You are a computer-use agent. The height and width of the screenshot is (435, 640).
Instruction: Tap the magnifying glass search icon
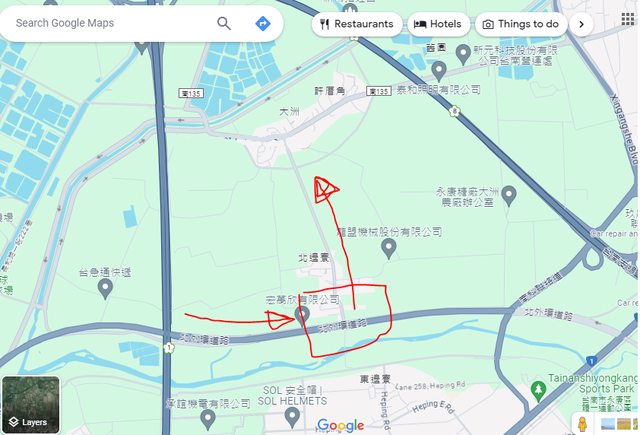tap(224, 23)
